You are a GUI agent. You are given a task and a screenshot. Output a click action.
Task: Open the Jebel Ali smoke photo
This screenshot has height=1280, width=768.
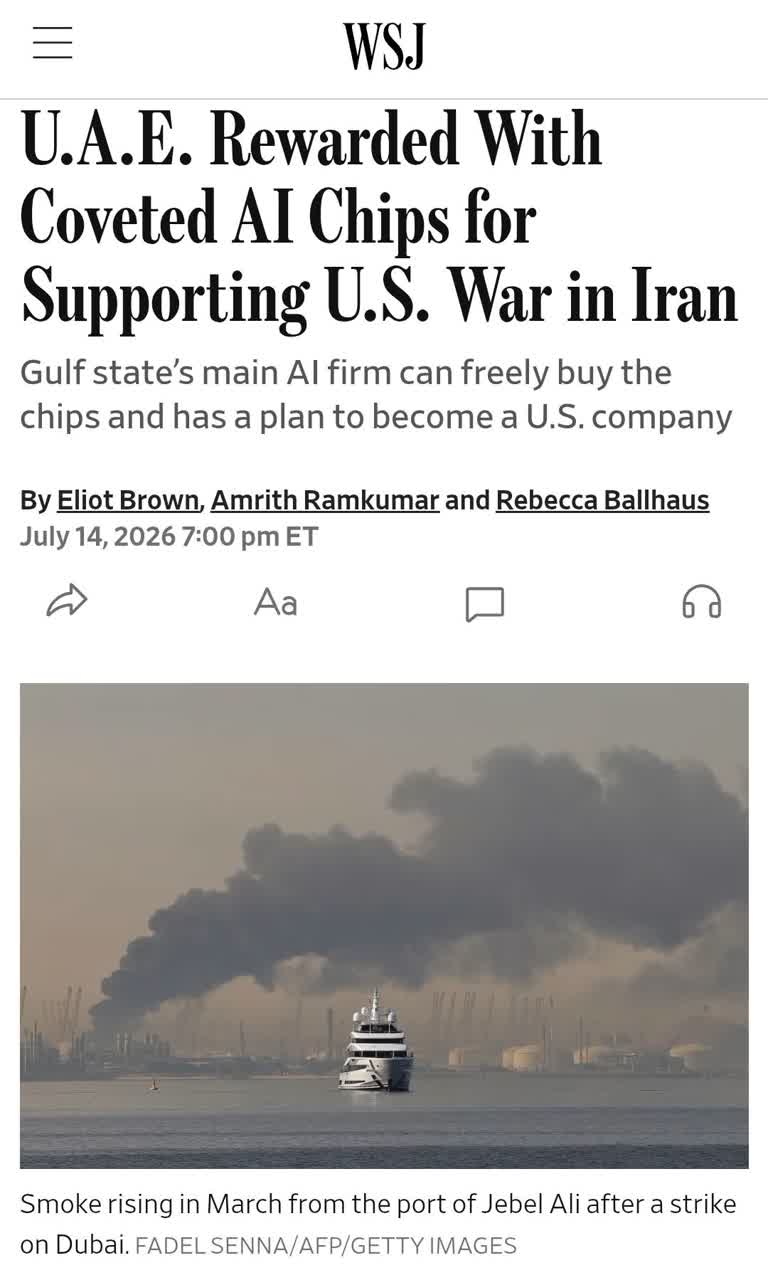[384, 926]
